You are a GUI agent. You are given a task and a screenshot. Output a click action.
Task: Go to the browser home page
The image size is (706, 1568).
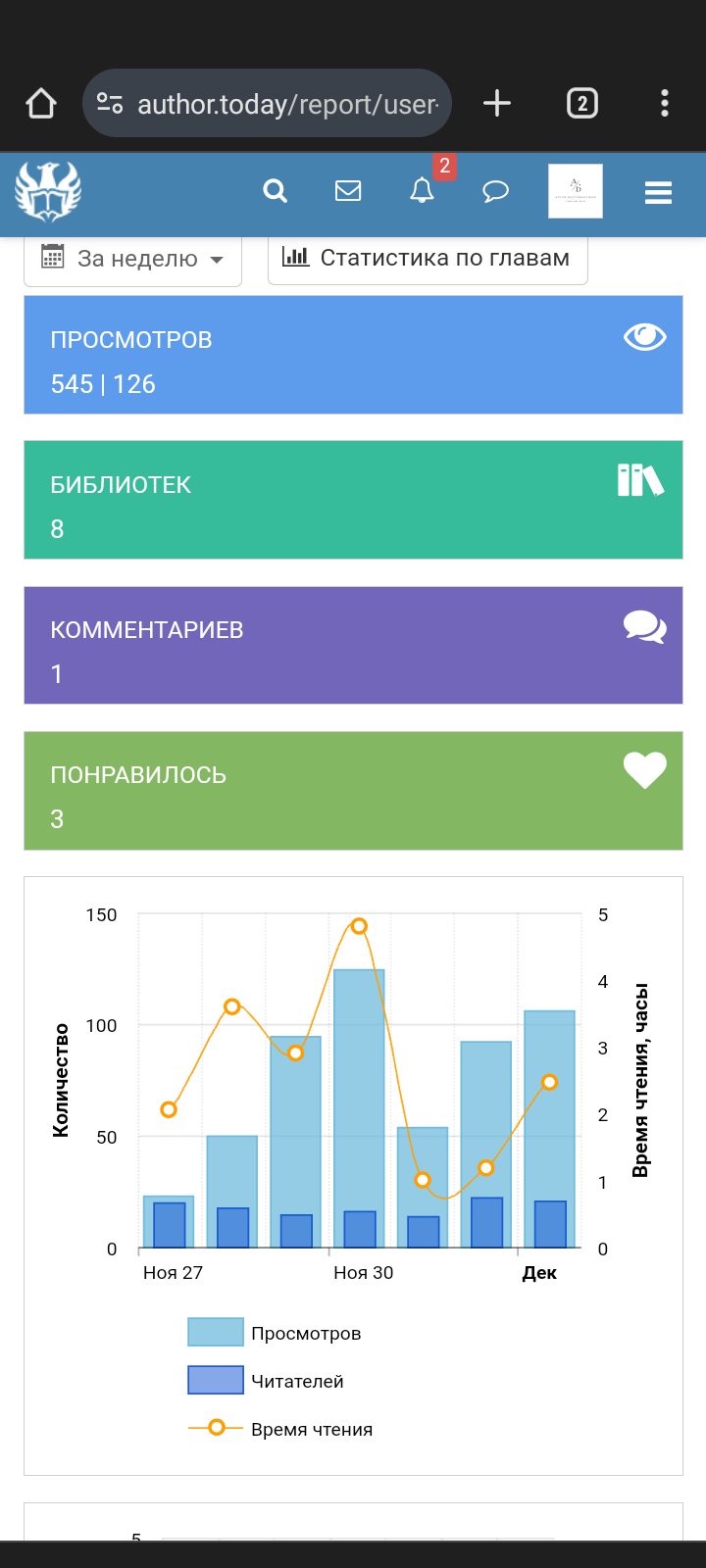click(41, 103)
